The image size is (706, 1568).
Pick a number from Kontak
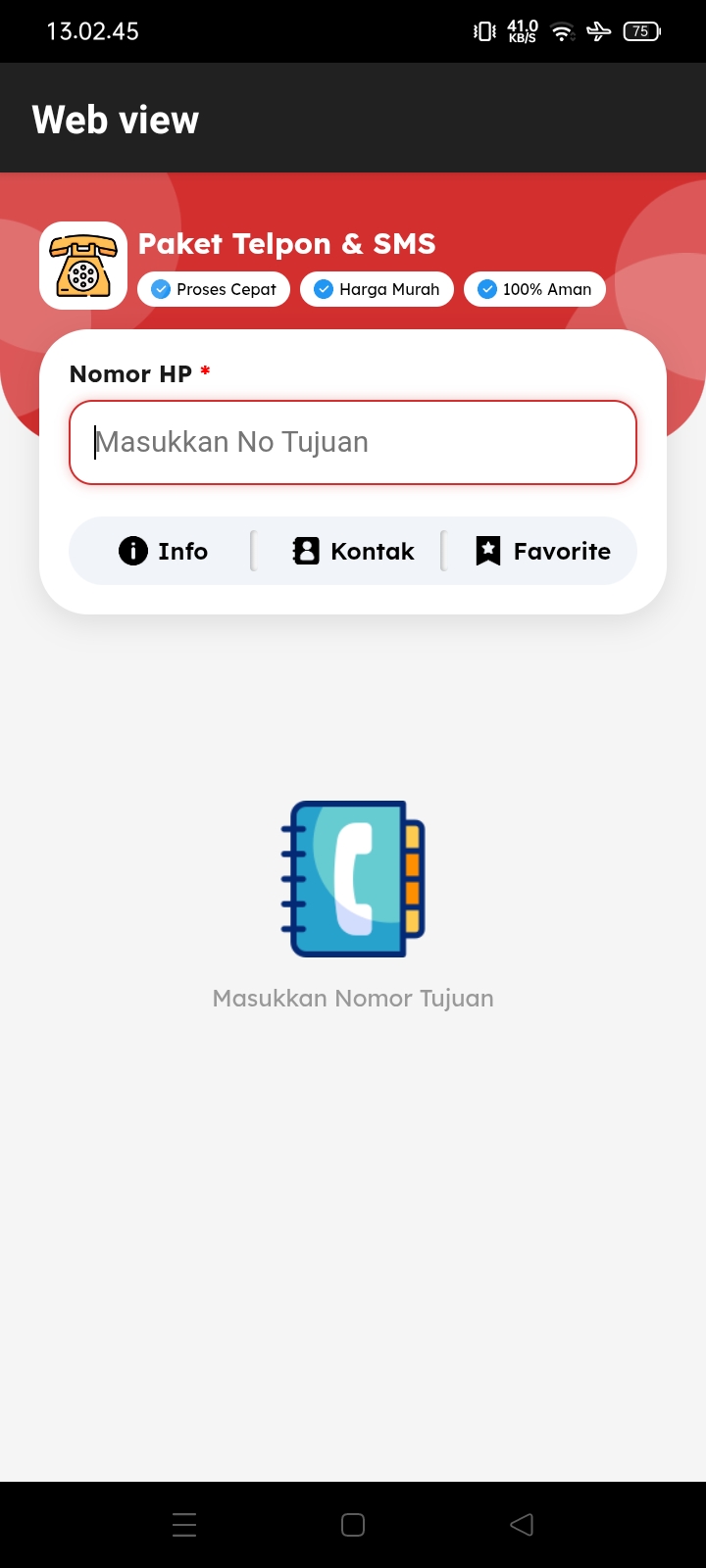353,551
